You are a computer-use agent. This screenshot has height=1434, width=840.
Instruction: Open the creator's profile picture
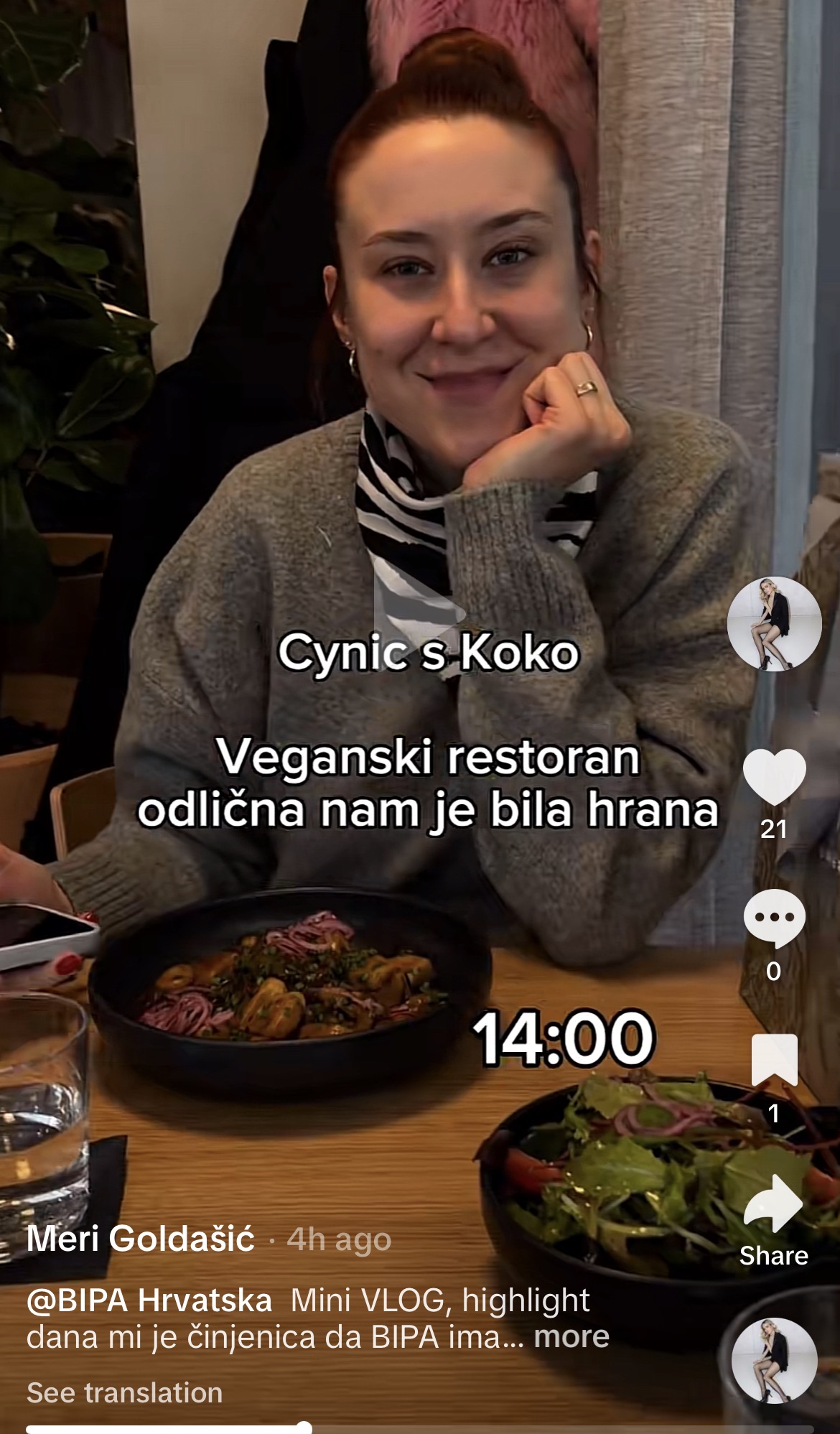(774, 624)
